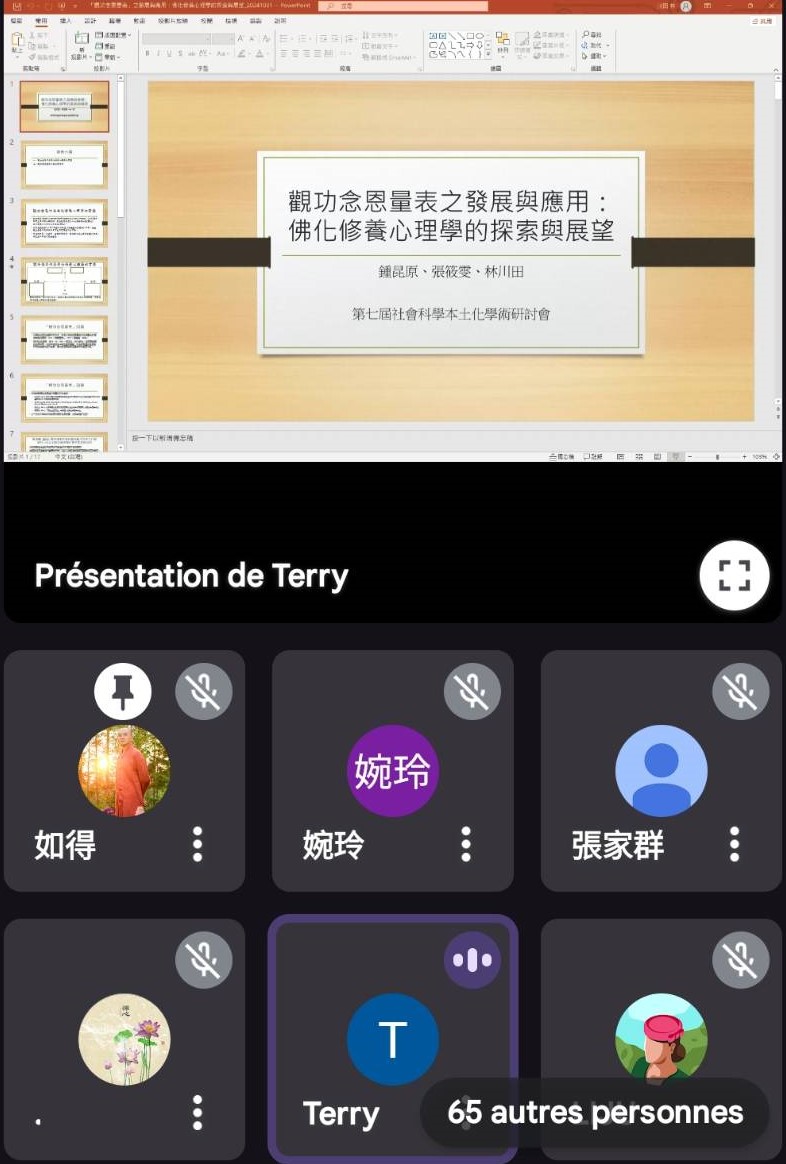Open options for the lotus avatar participant
The height and width of the screenshot is (1164, 786).
pyautogui.click(x=197, y=1112)
